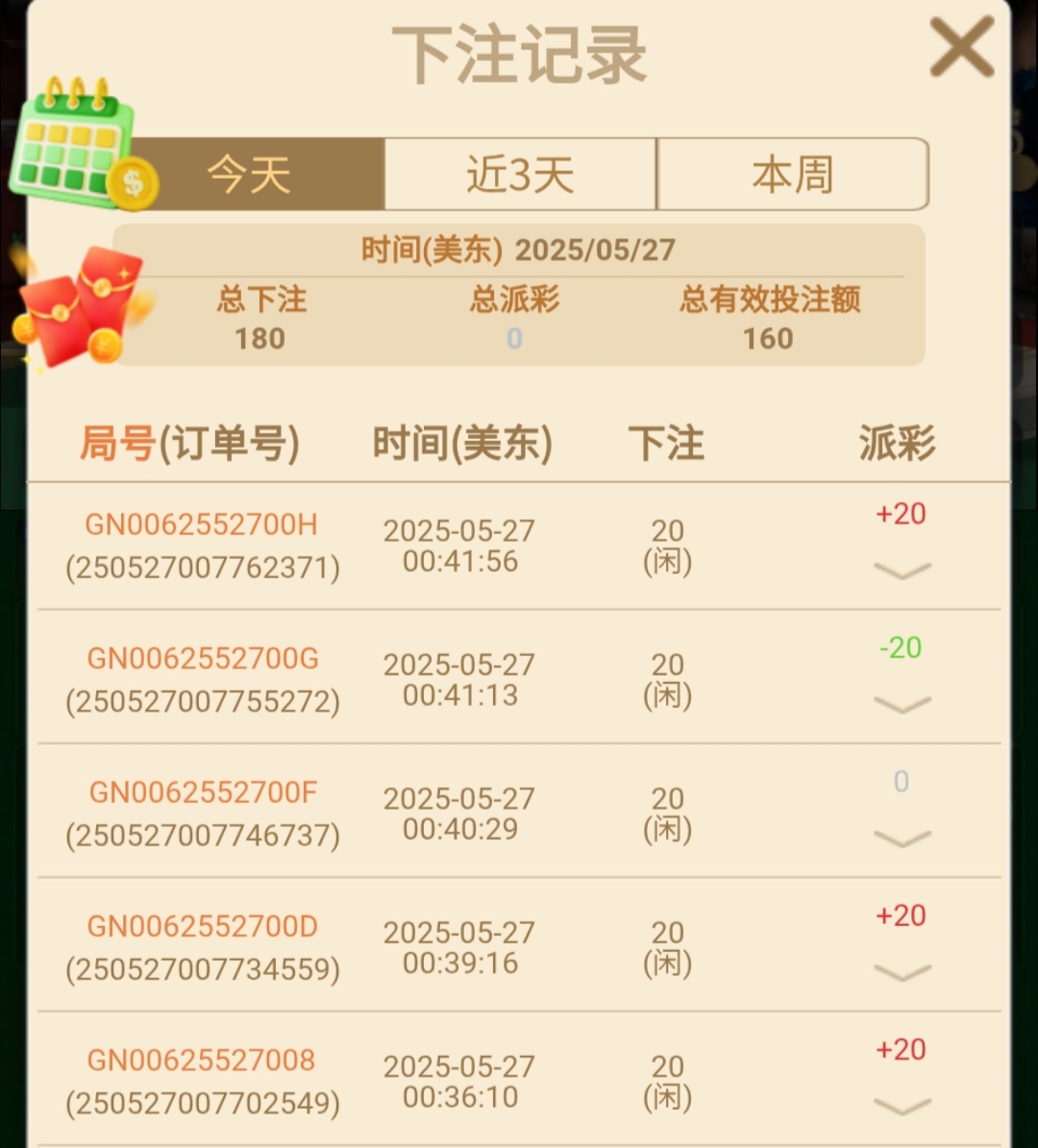This screenshot has height=1148, width=1038.
Task: Expand details for round GN00625527008
Action: (x=902, y=1107)
